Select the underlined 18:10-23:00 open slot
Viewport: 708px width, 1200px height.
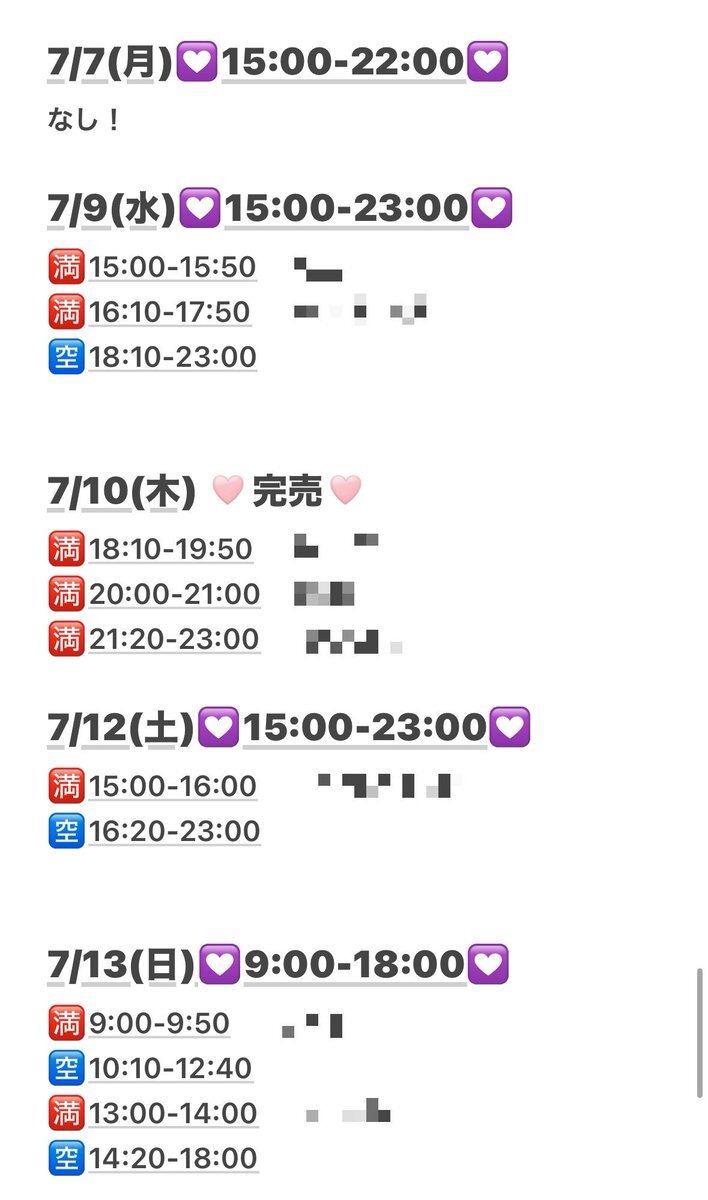173,357
